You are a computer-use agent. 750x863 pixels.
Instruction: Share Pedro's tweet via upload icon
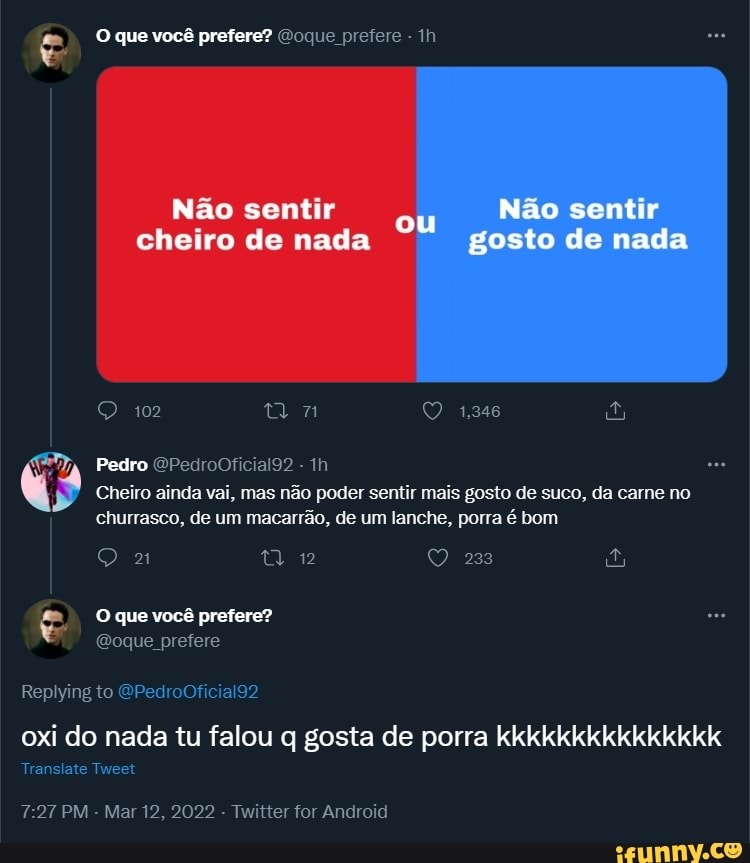pos(615,558)
